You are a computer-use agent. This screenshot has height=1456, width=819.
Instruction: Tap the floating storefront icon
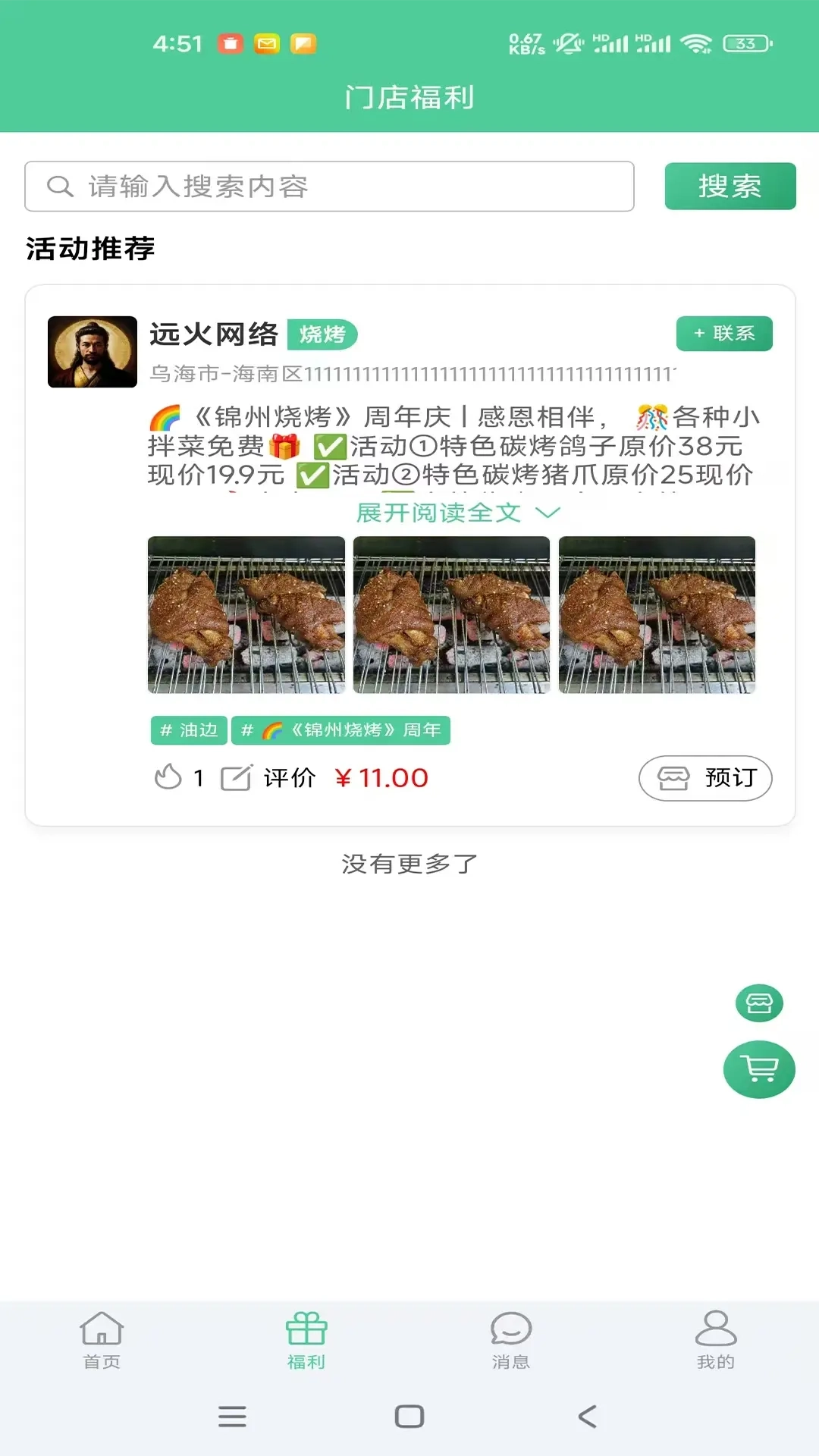[760, 1001]
